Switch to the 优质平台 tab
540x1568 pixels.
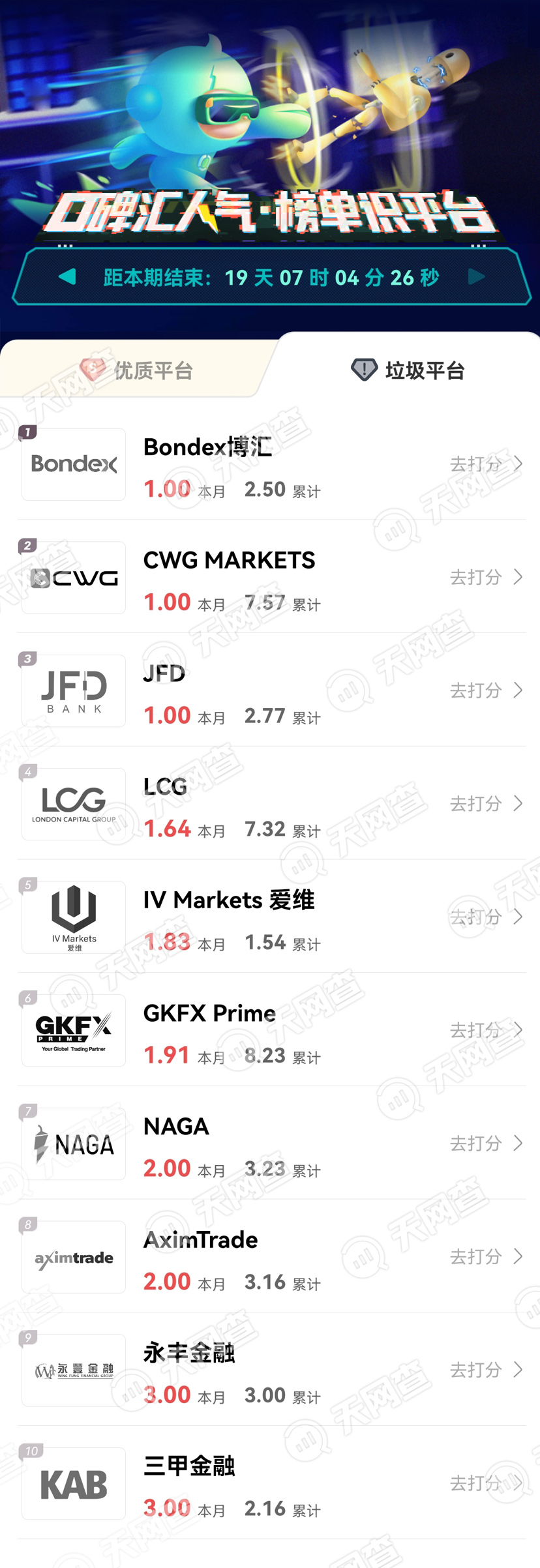click(137, 370)
